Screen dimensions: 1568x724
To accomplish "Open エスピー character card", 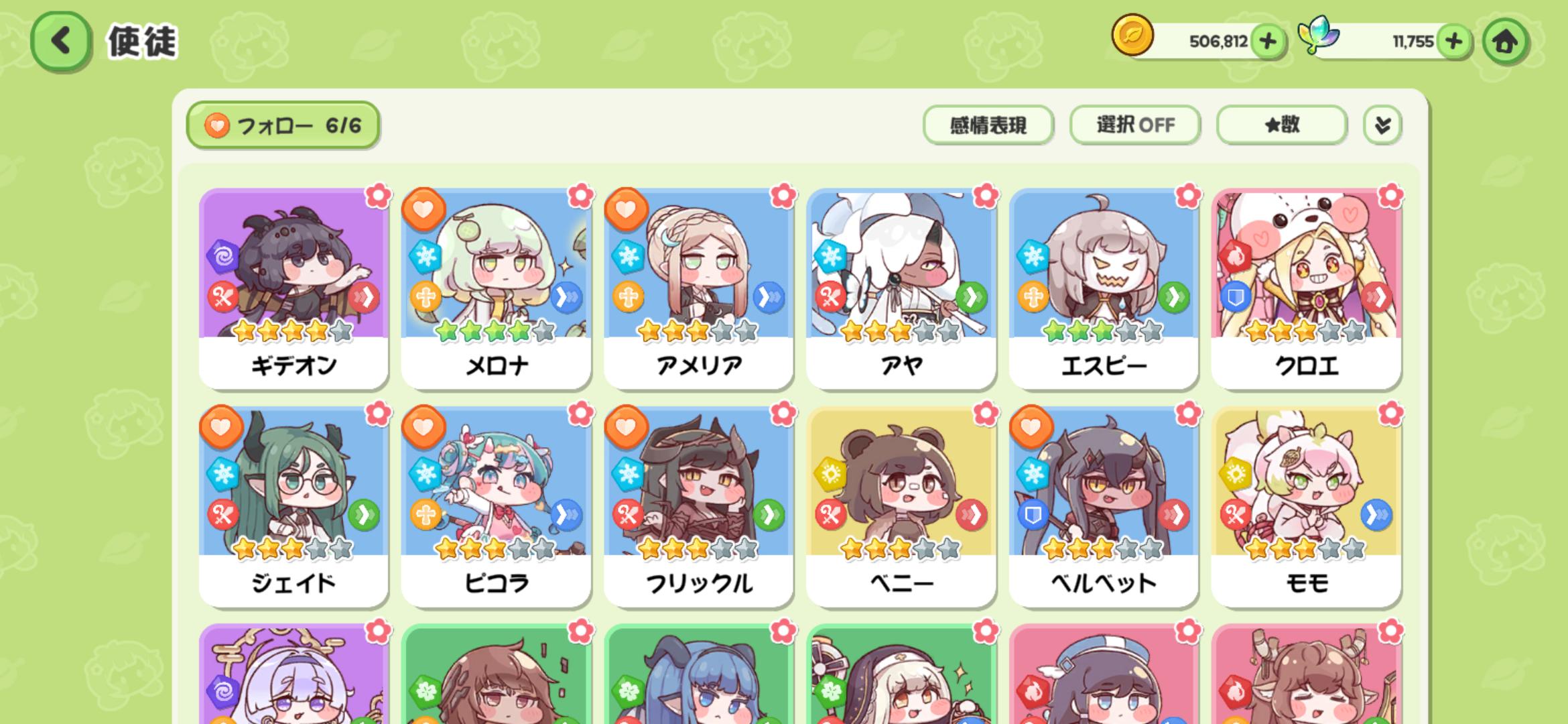I will 1104,288.
